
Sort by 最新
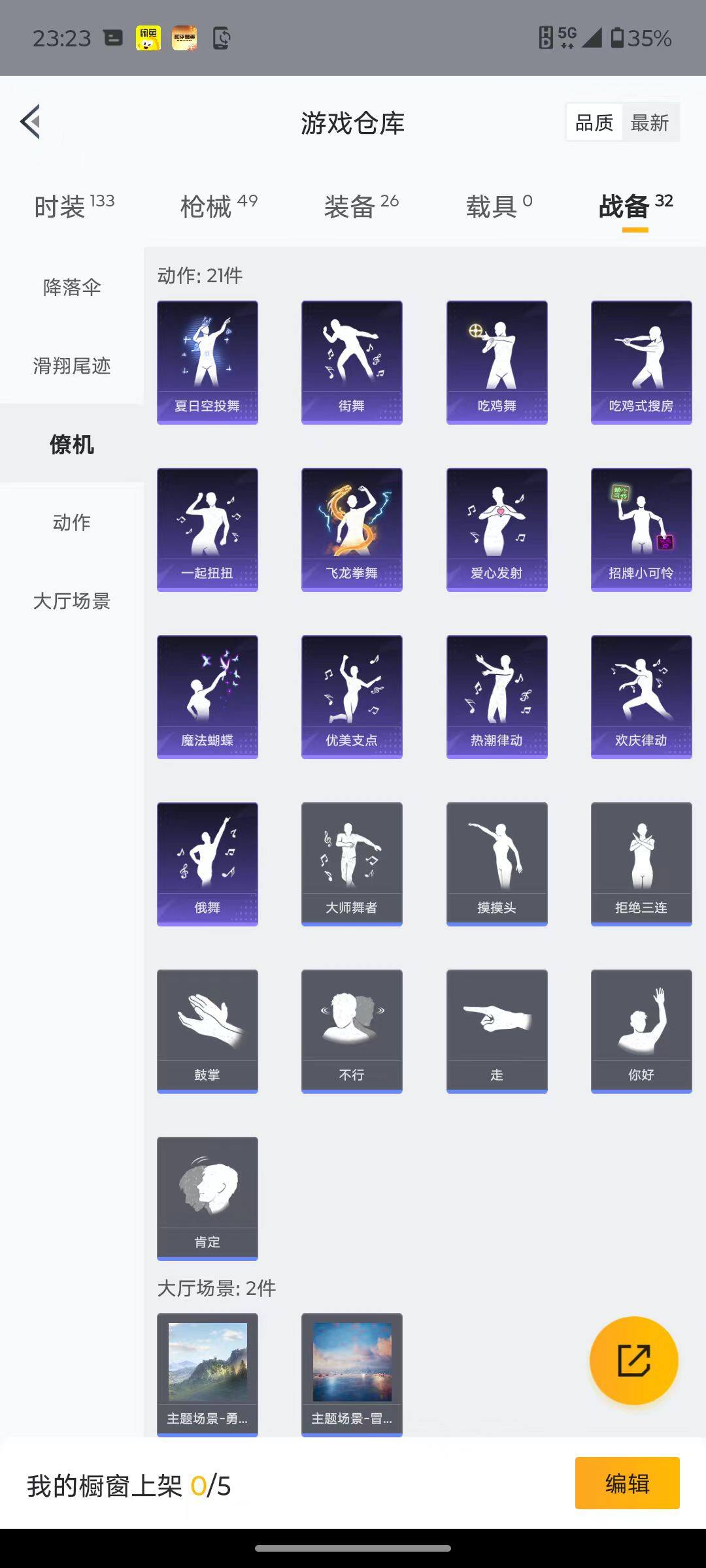649,123
